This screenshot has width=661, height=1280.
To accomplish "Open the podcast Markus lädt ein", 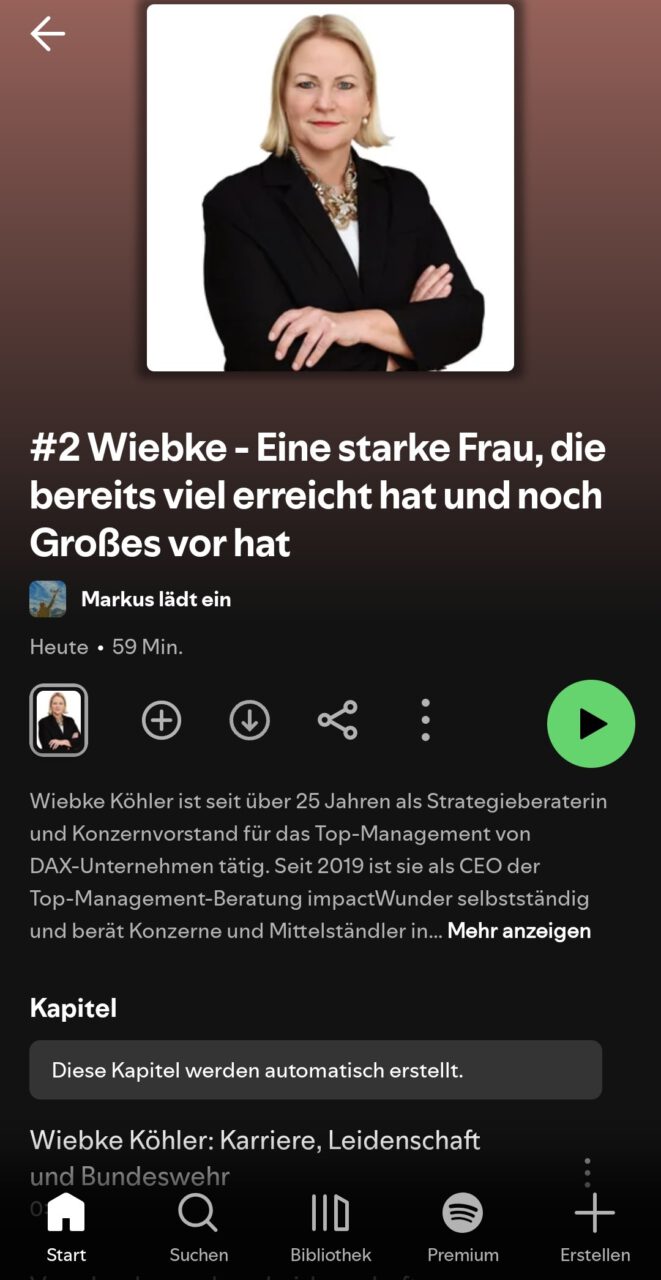I will (155, 599).
